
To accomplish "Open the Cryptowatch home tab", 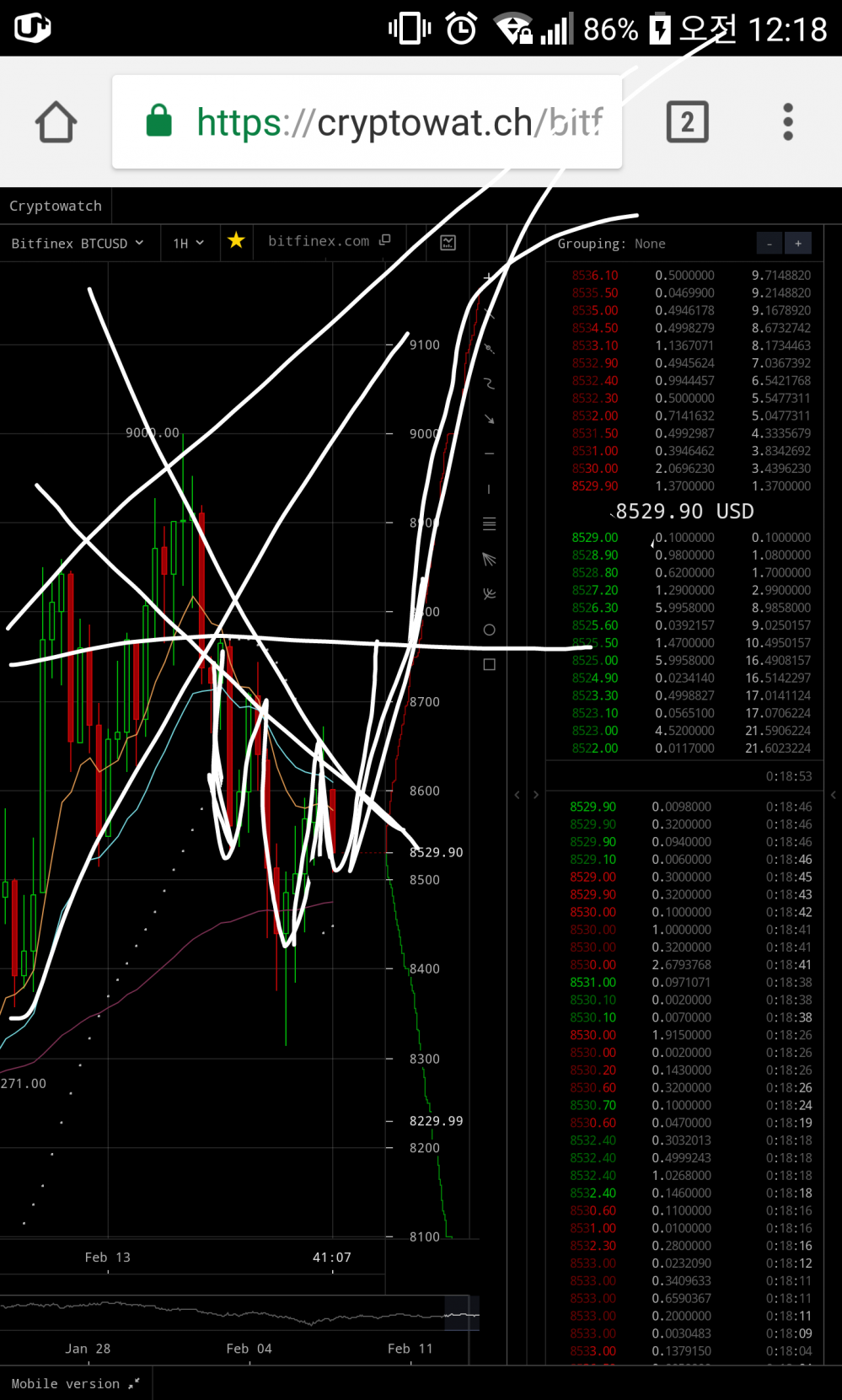I will point(56,206).
